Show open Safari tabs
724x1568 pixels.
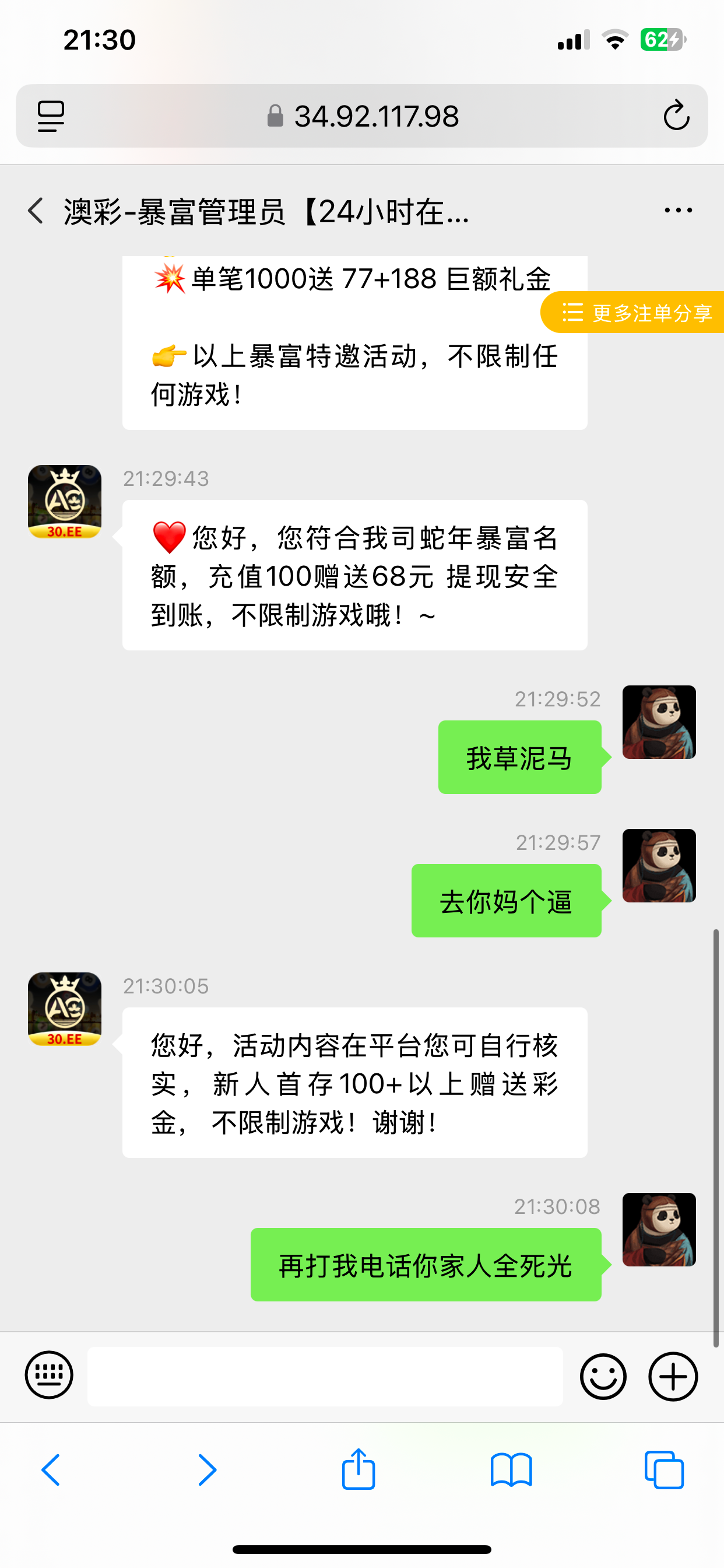(664, 1470)
